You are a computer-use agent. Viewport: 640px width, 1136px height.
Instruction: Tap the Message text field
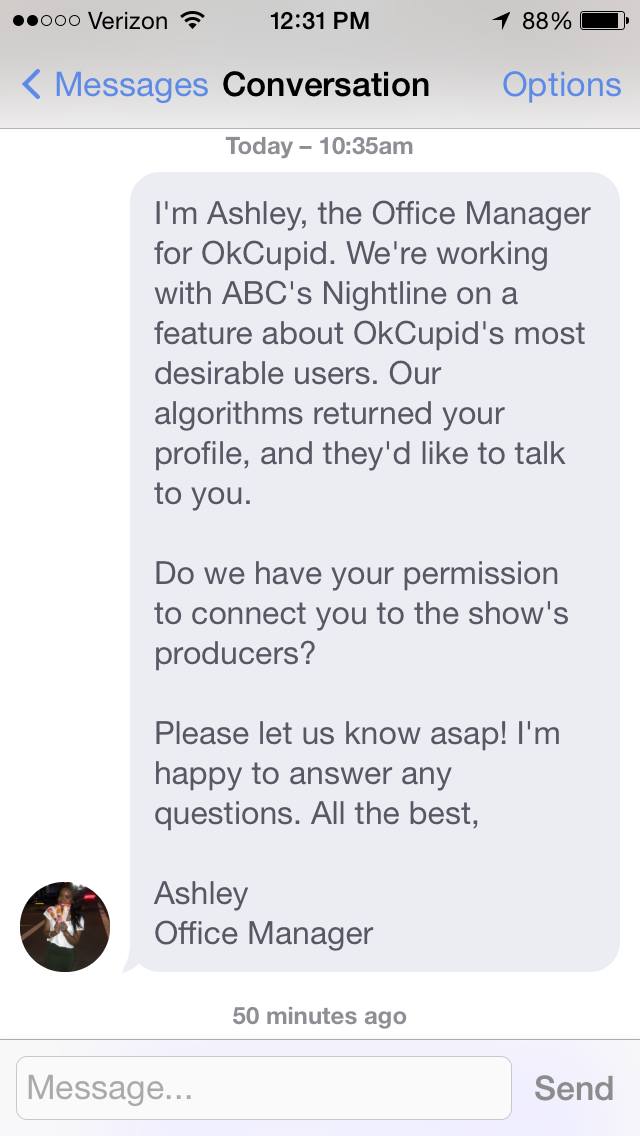click(263, 1087)
